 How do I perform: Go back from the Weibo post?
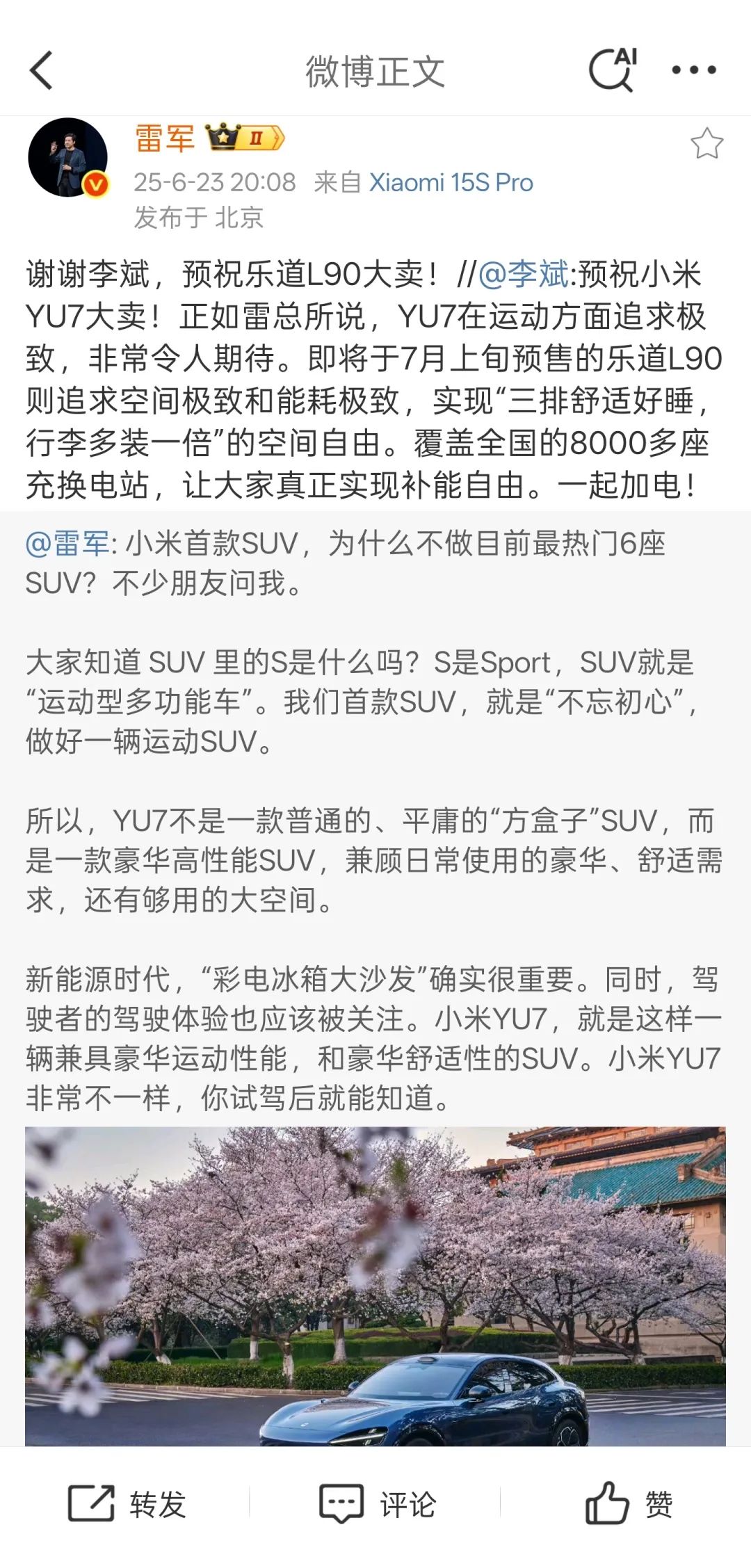[x=42, y=71]
